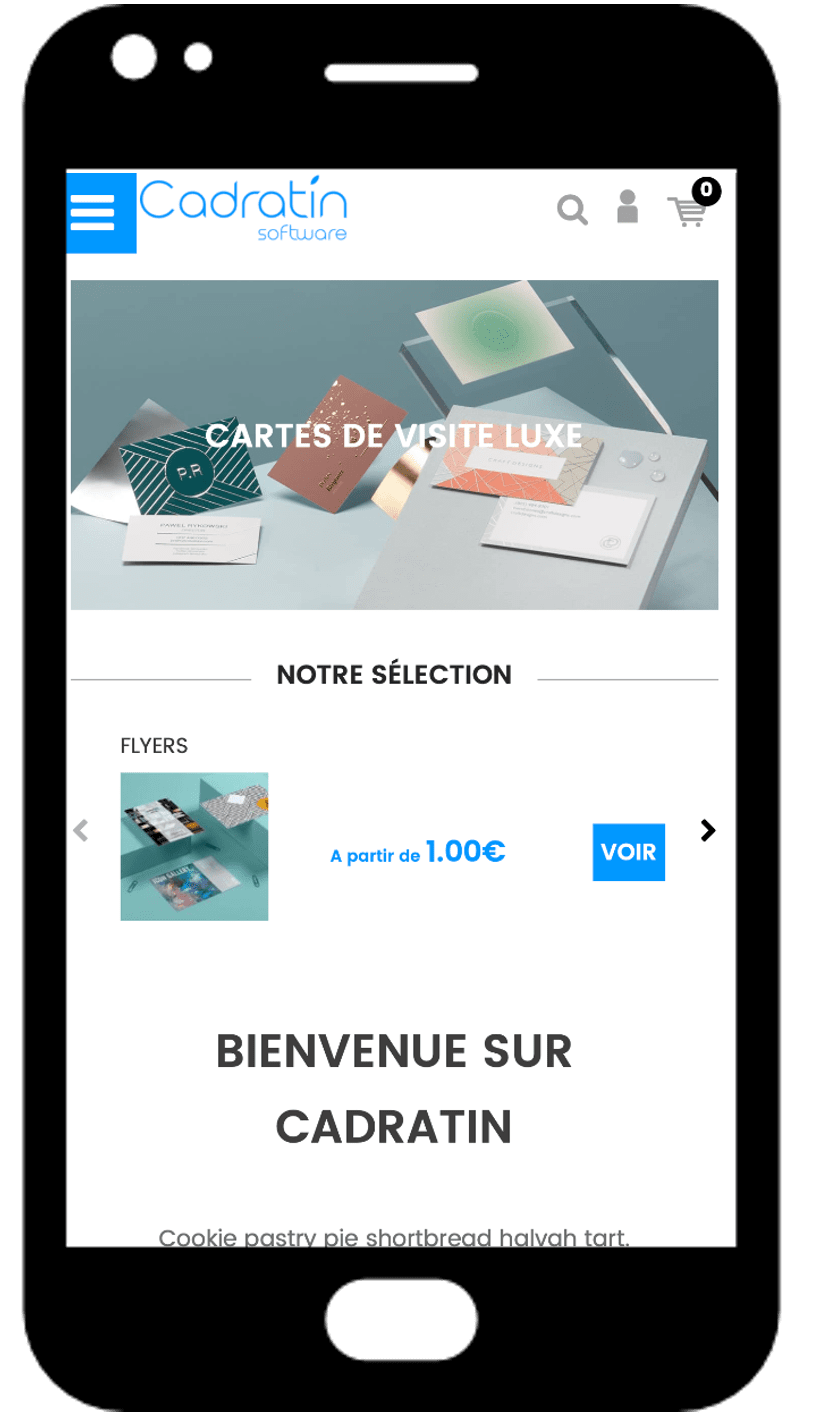The width and height of the screenshot is (815, 1416).
Task: Show the previous item in Notre Sélection
Action: tap(81, 830)
